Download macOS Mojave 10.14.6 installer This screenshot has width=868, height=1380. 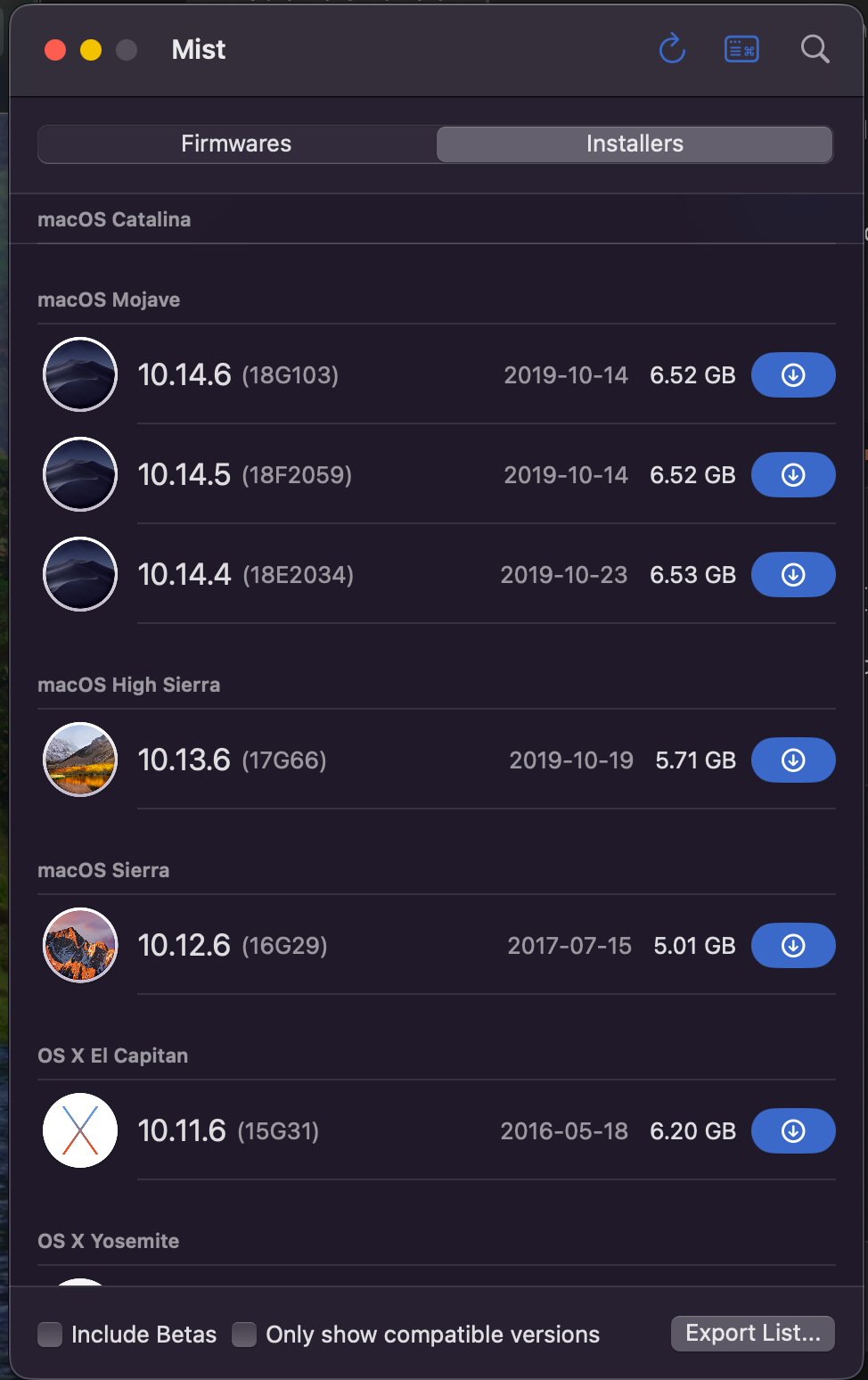coord(793,375)
